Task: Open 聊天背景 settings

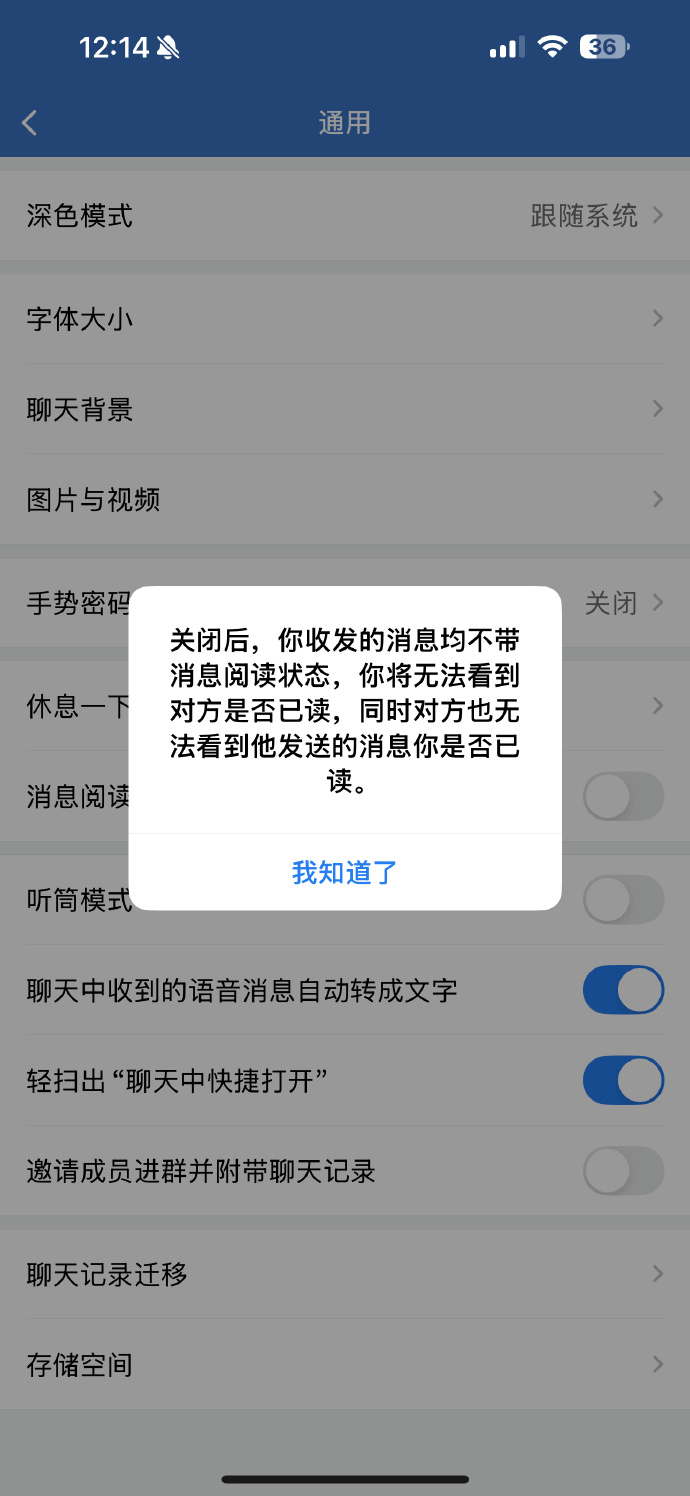Action: 345,409
